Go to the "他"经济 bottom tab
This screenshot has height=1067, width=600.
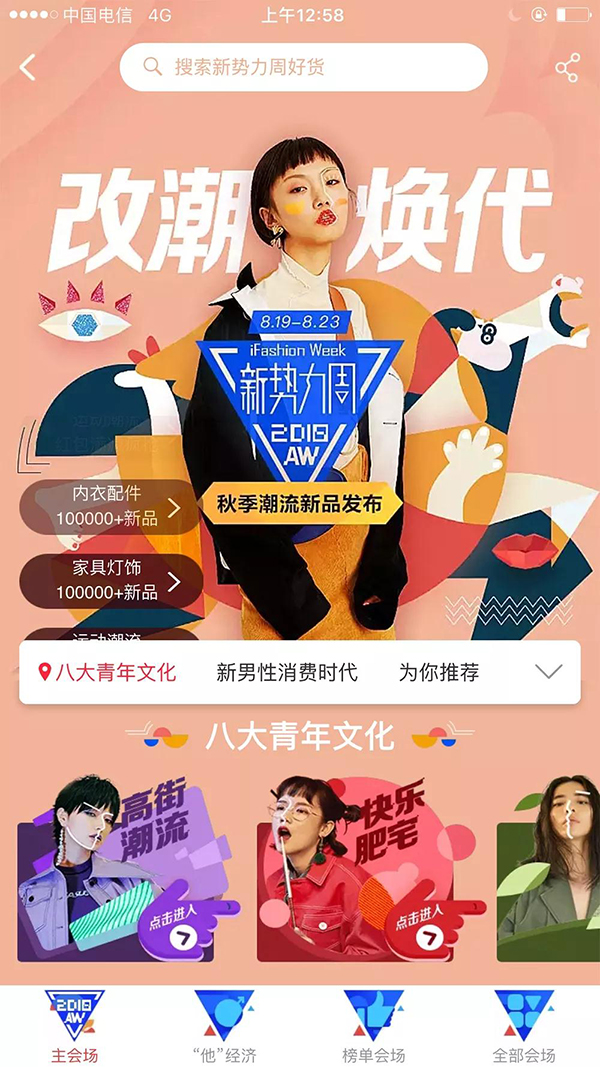click(224, 1026)
